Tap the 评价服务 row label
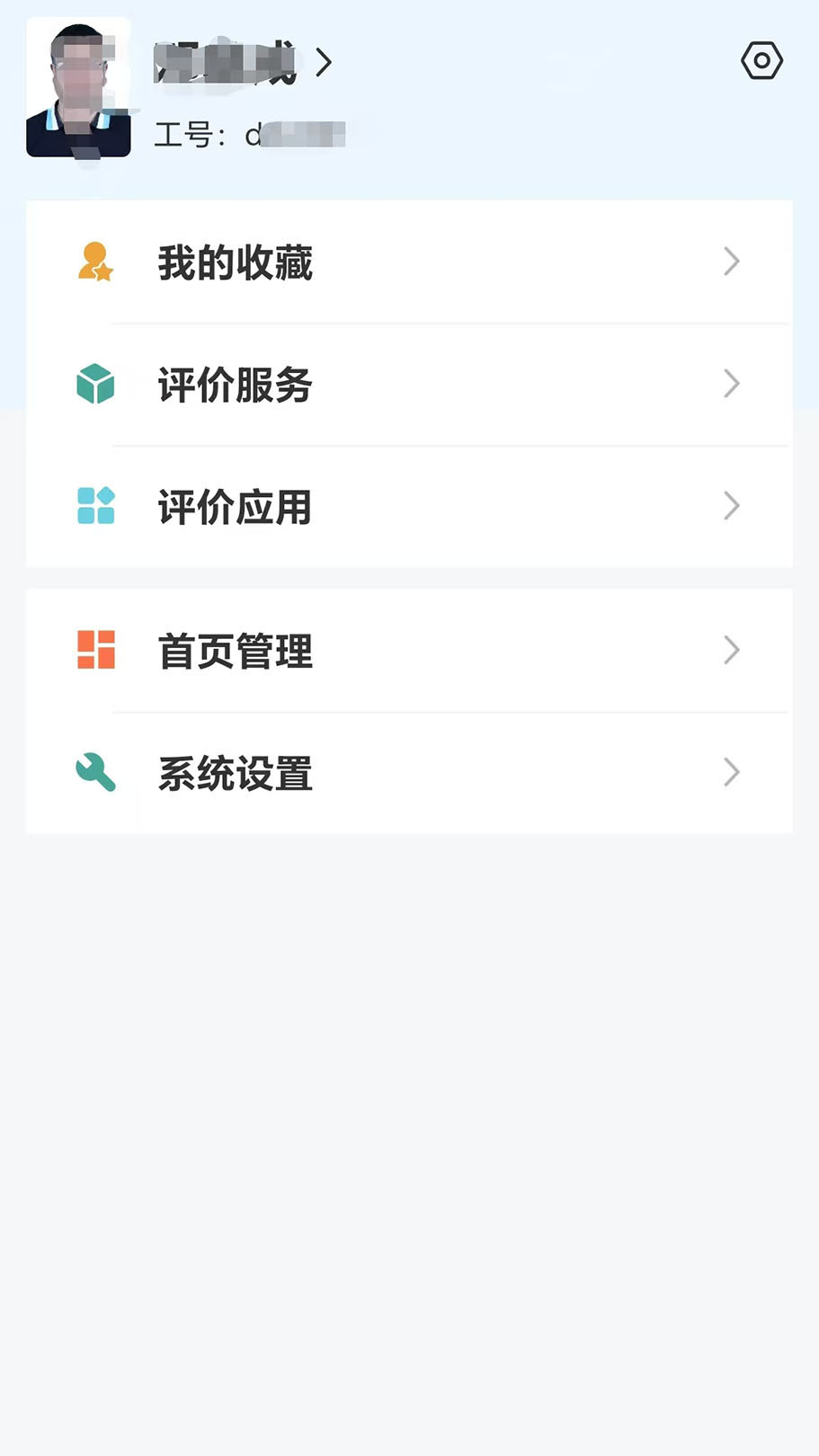The height and width of the screenshot is (1456, 819). 235,385
